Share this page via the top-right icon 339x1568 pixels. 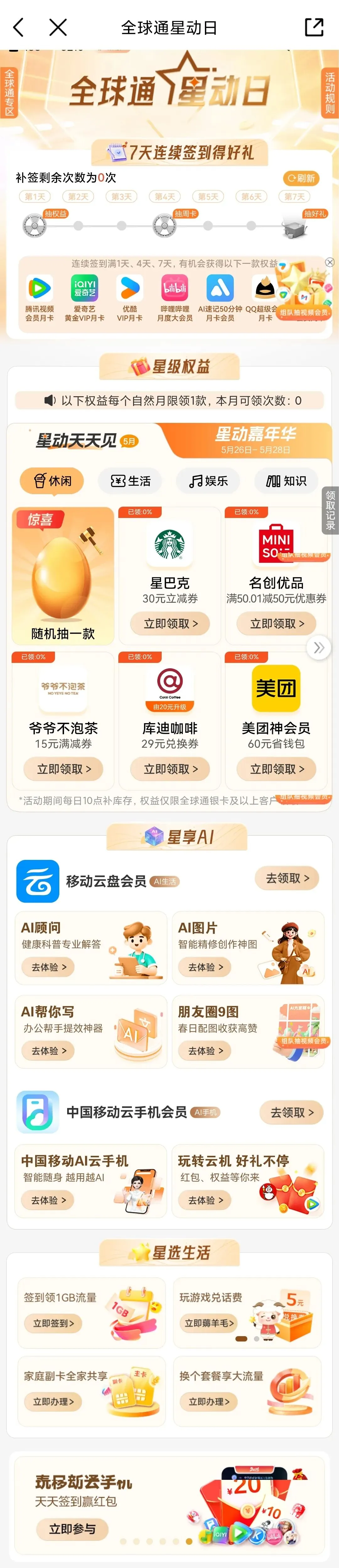[x=314, y=27]
